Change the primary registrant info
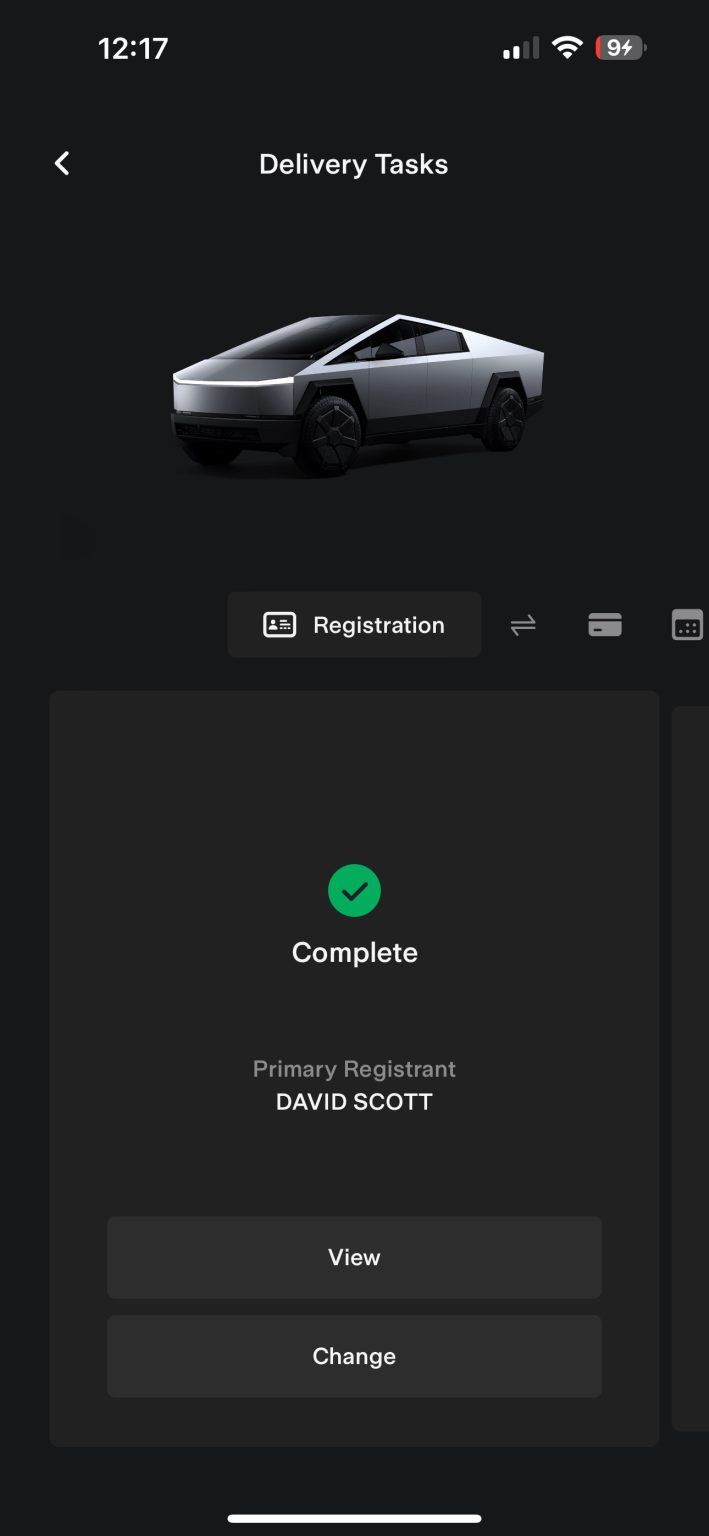The image size is (709, 1536). tap(354, 1356)
